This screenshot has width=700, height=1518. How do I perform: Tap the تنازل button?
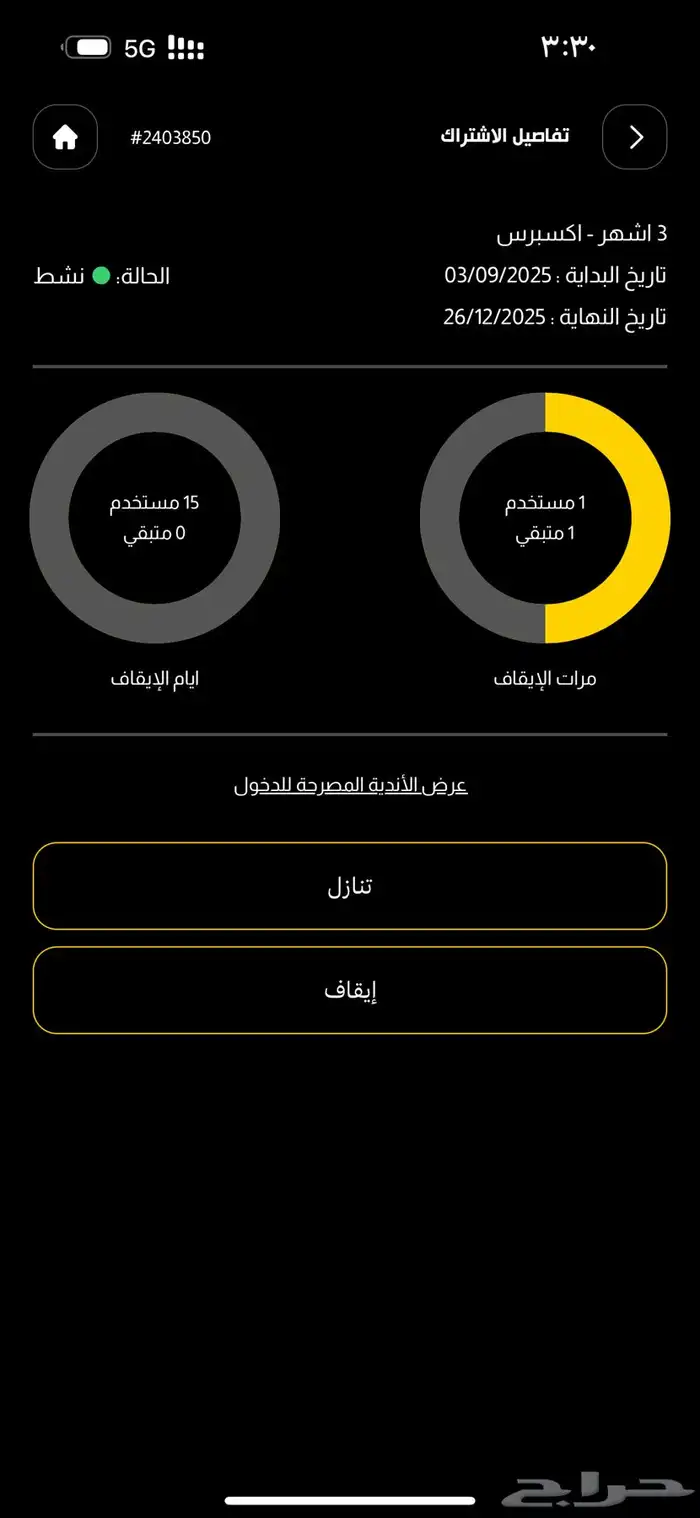(350, 886)
